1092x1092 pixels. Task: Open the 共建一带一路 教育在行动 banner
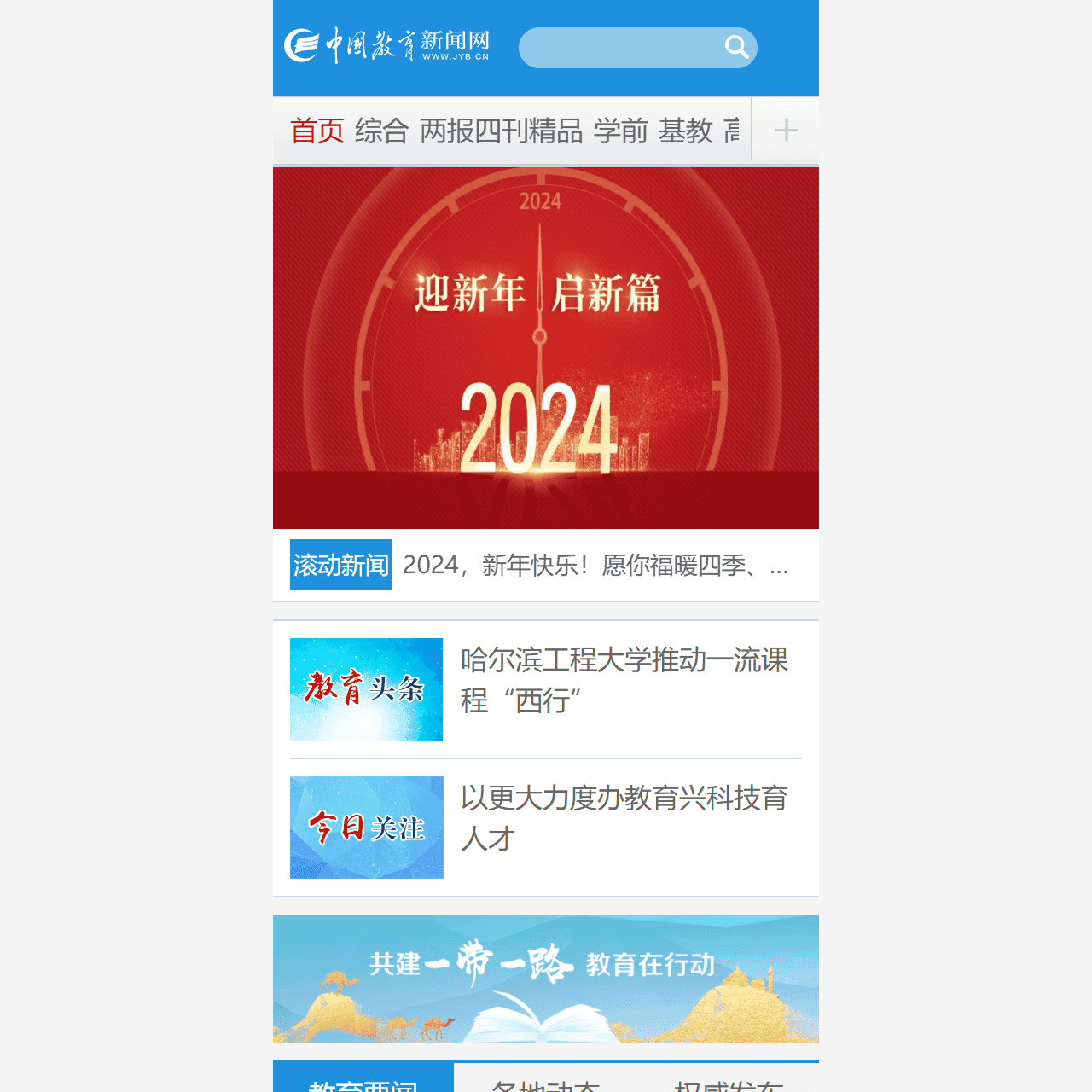(546, 978)
